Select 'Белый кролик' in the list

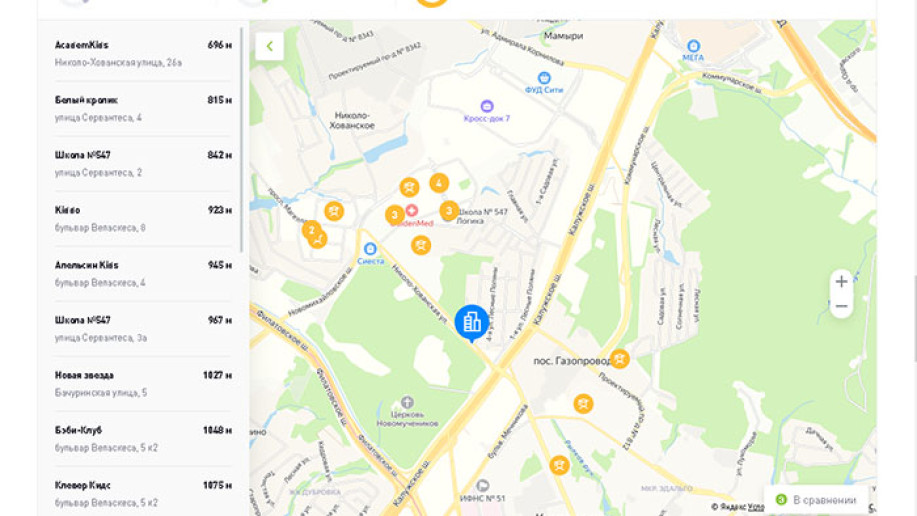pyautogui.click(x=142, y=109)
